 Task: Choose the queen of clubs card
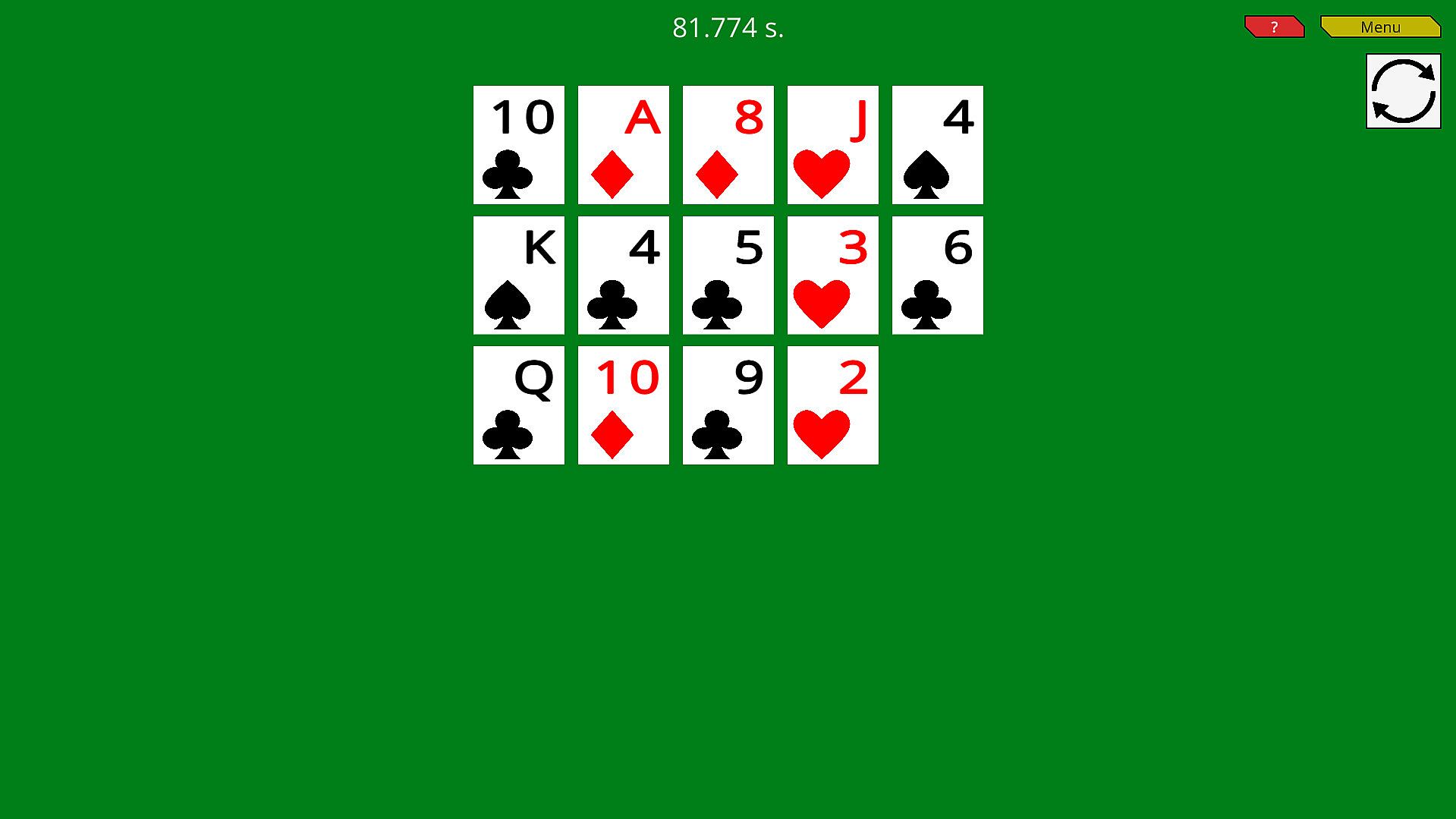(x=519, y=405)
